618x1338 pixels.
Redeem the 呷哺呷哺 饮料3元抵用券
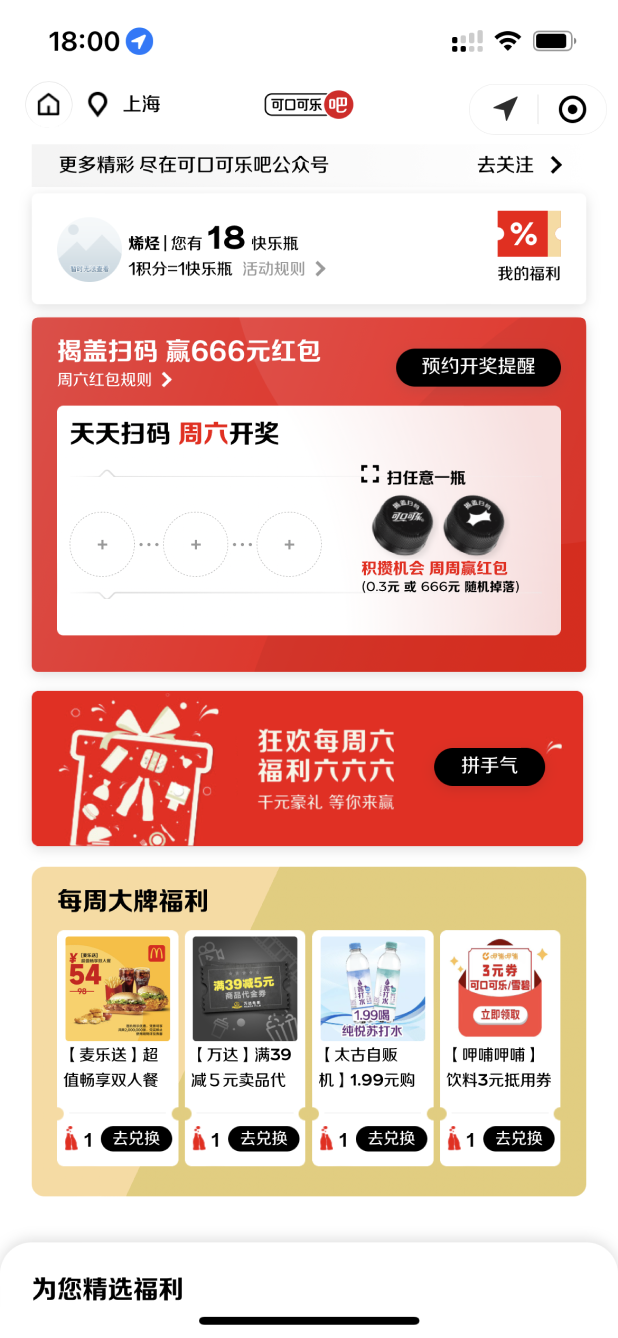518,1138
